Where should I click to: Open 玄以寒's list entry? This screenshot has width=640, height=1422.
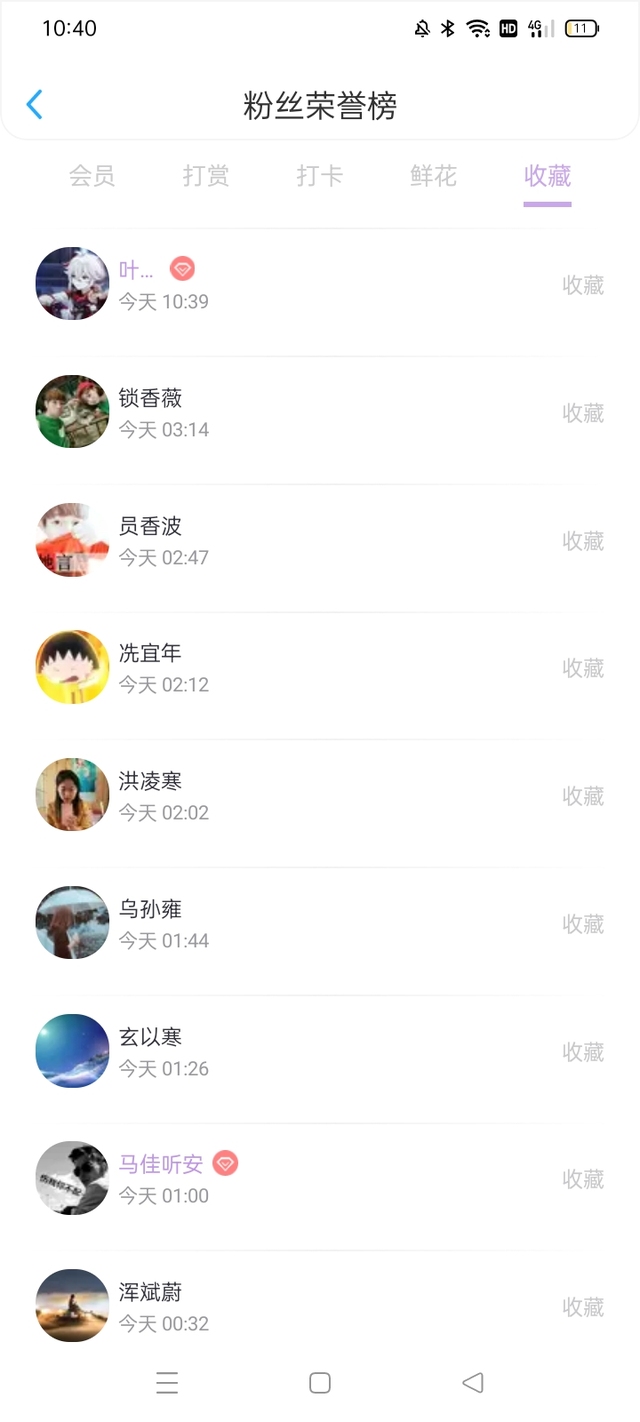[x=320, y=1051]
